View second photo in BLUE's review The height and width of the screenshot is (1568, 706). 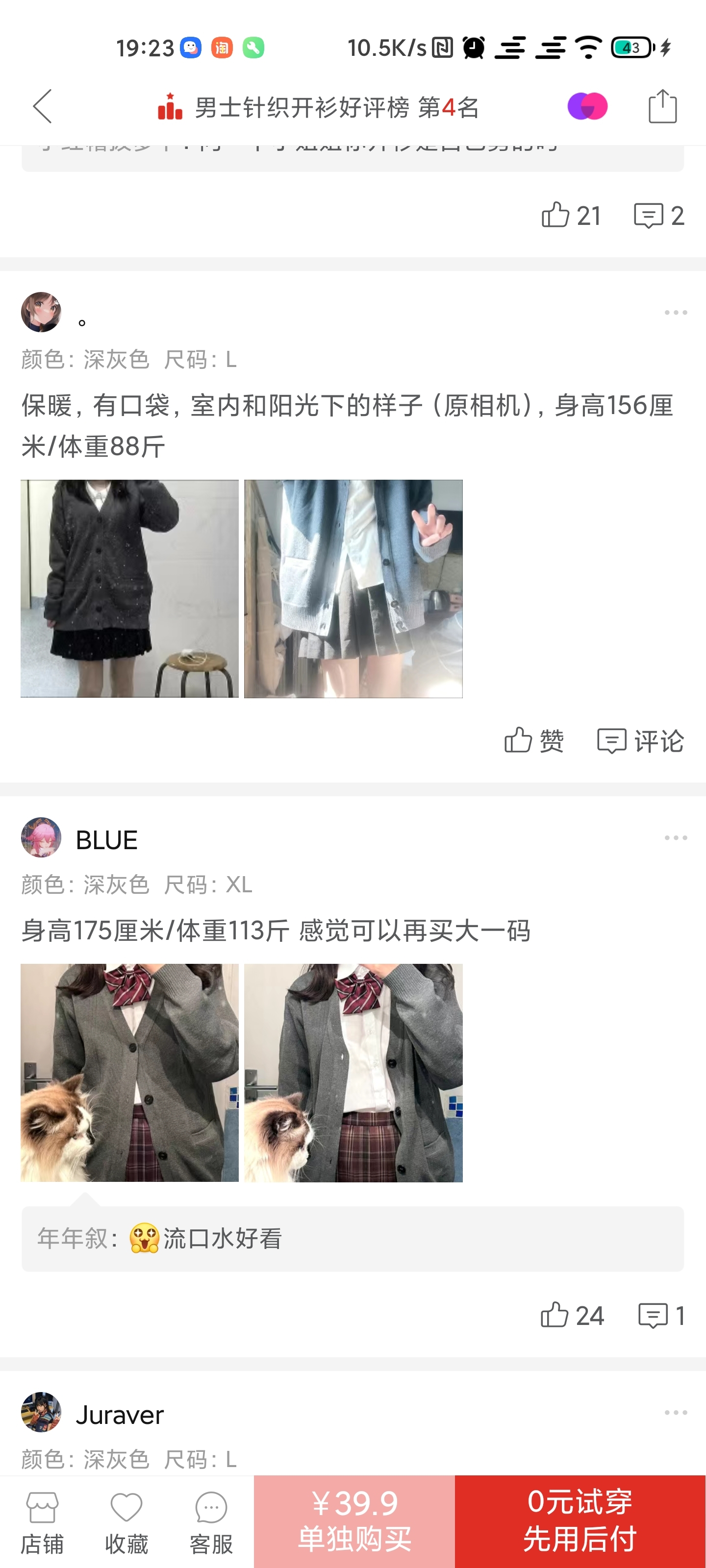click(353, 1073)
